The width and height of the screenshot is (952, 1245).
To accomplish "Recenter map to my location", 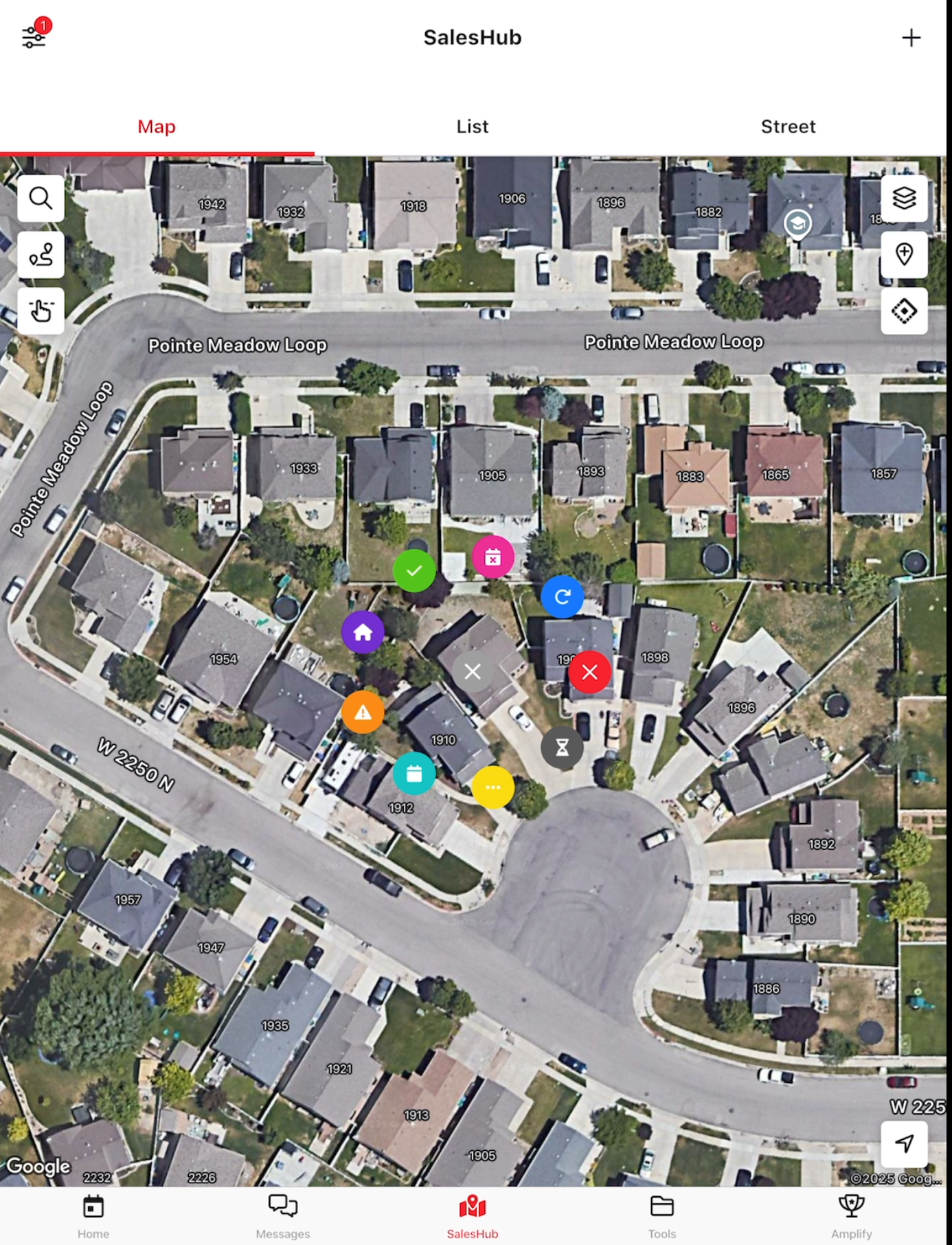I will (x=904, y=1144).
